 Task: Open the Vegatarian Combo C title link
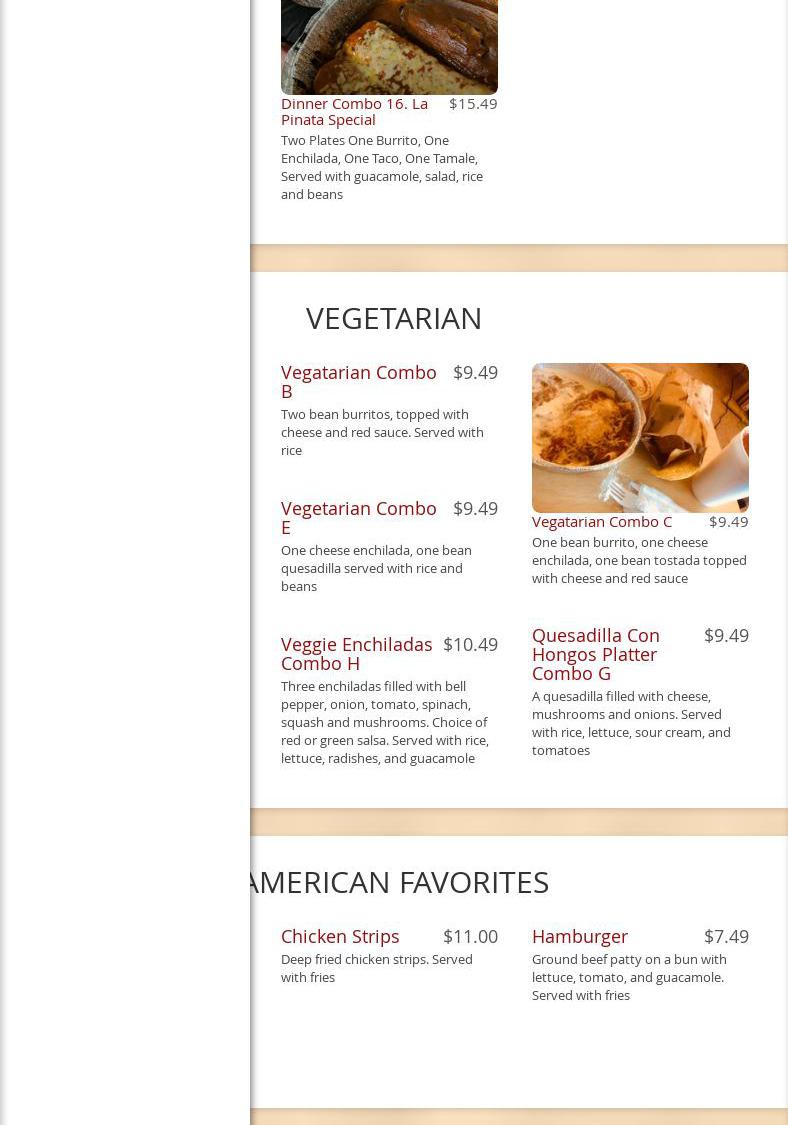(x=601, y=521)
